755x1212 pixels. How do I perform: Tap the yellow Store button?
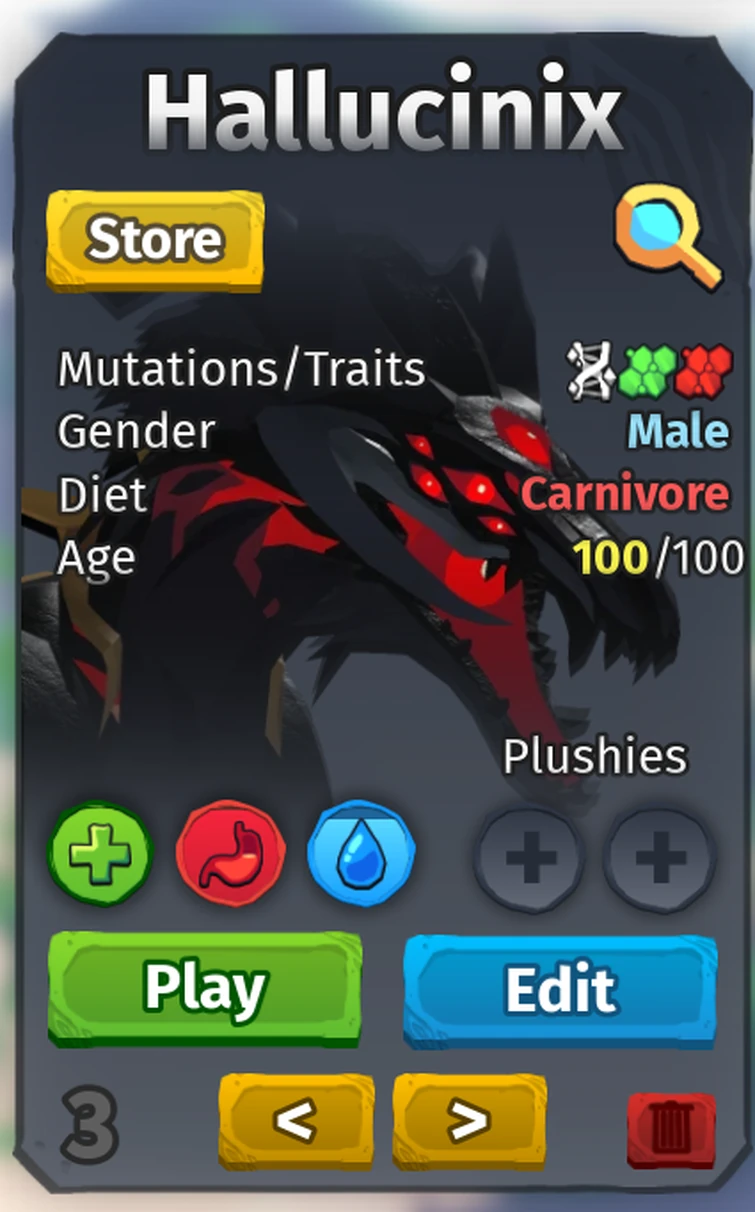coord(155,240)
